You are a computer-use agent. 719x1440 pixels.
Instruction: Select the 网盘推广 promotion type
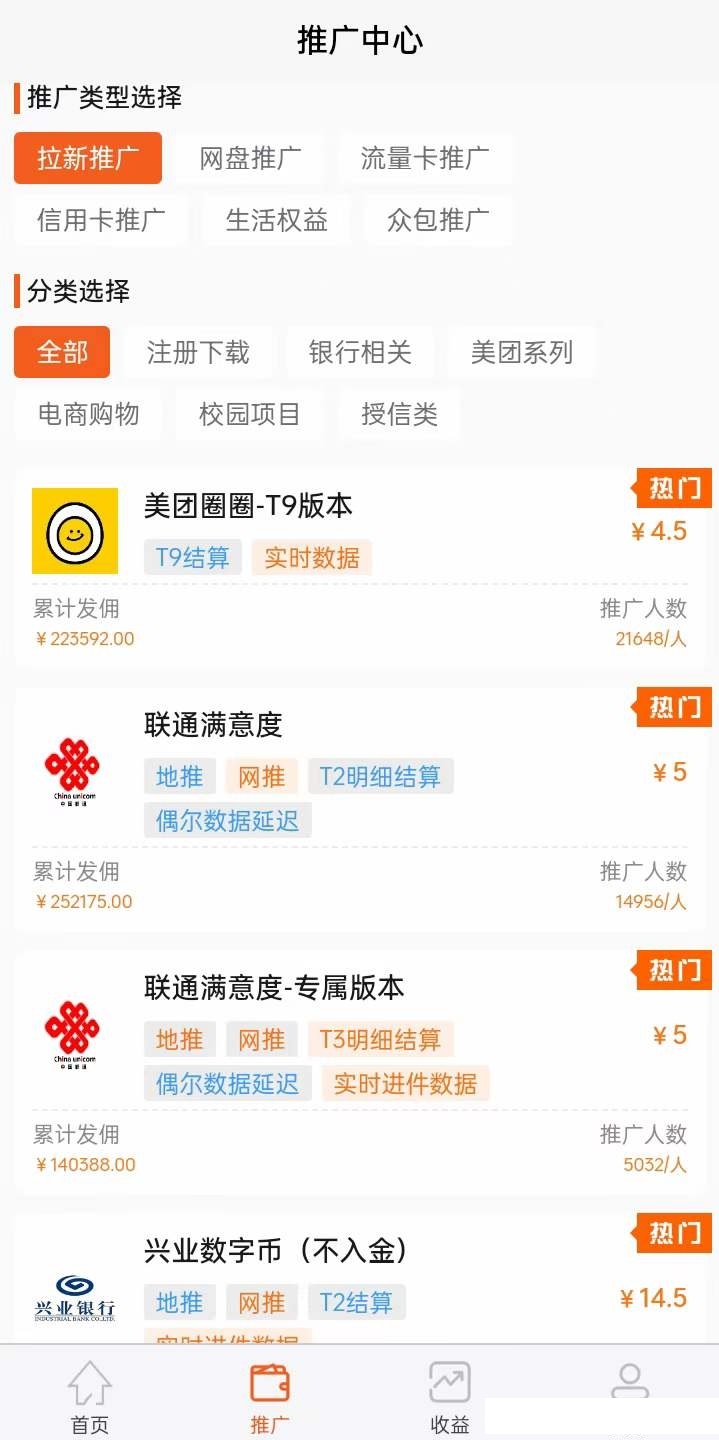250,158
